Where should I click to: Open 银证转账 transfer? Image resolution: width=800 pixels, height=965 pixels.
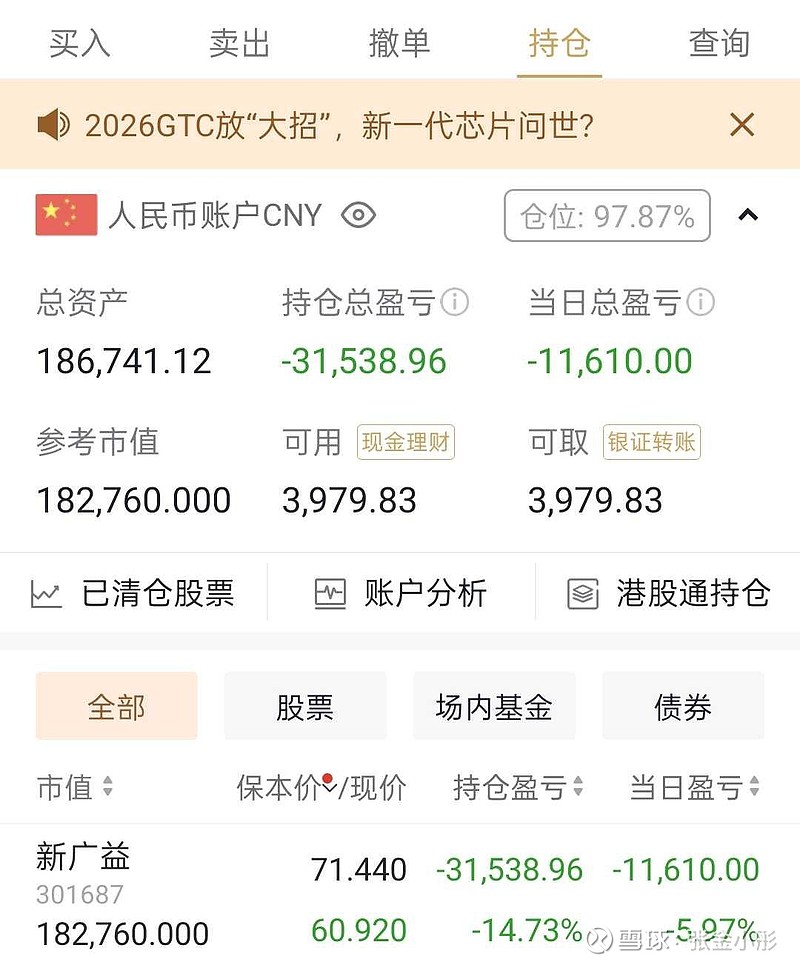[x=652, y=442]
